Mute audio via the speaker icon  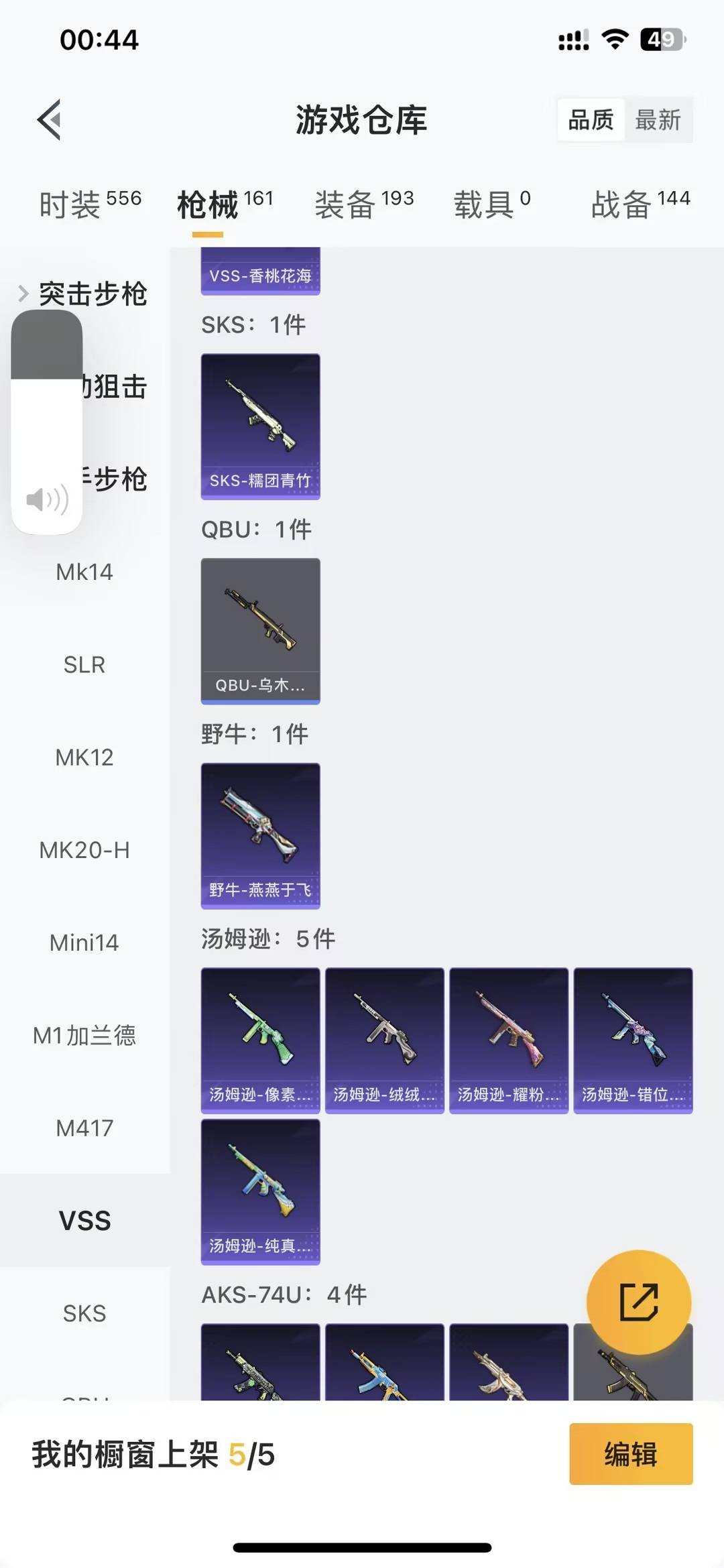point(46,499)
